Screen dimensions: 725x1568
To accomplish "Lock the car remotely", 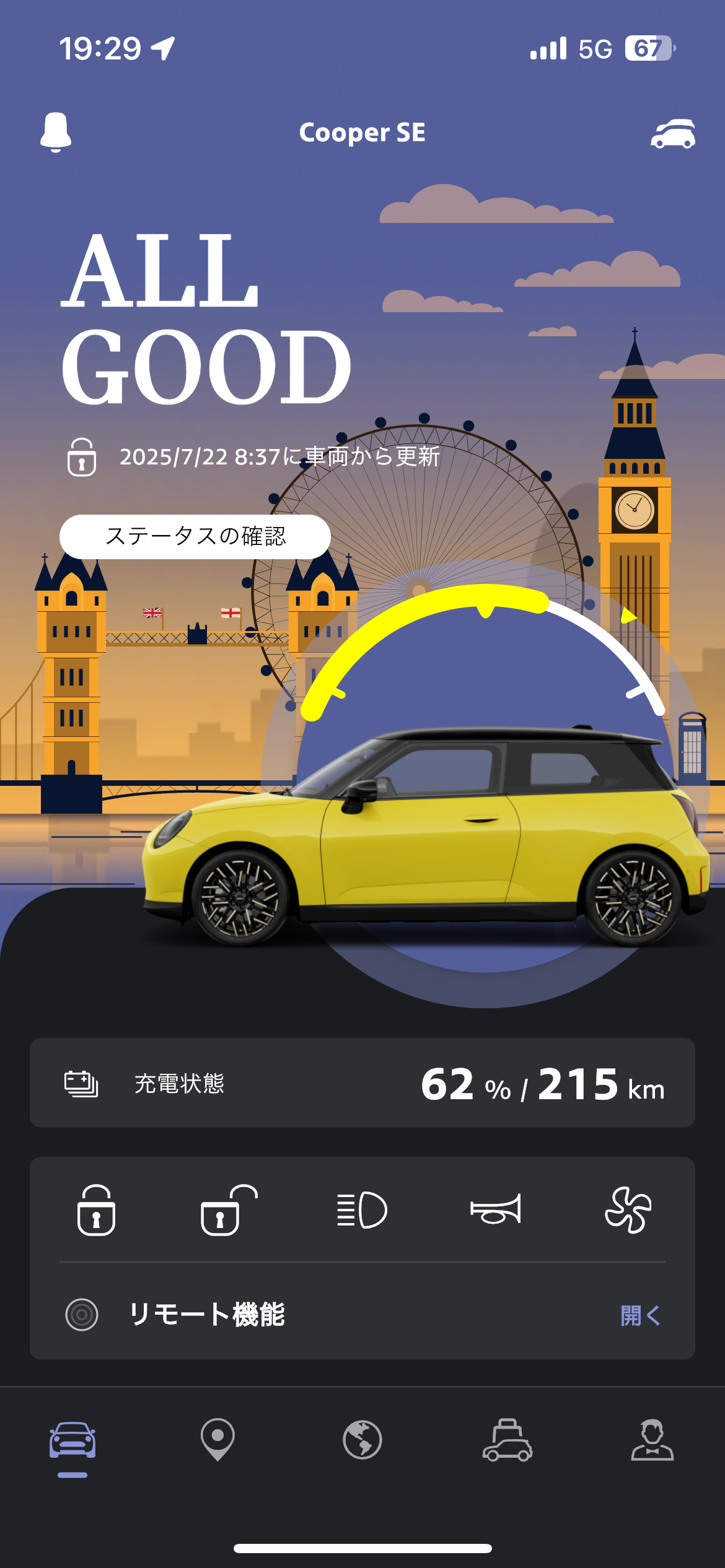I will pos(96,1210).
